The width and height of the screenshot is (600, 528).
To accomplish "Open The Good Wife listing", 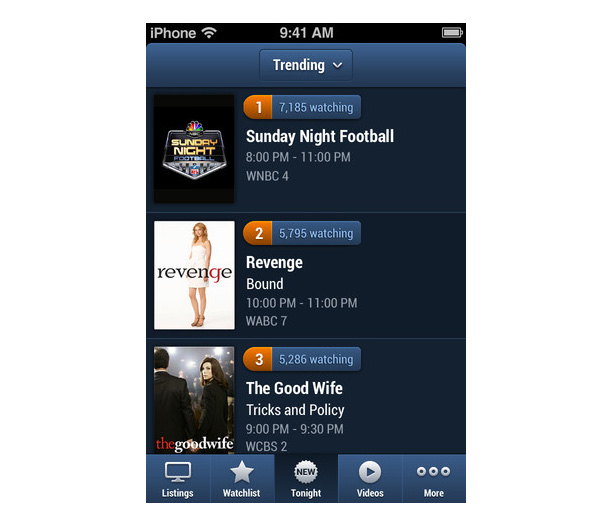I will 294,388.
